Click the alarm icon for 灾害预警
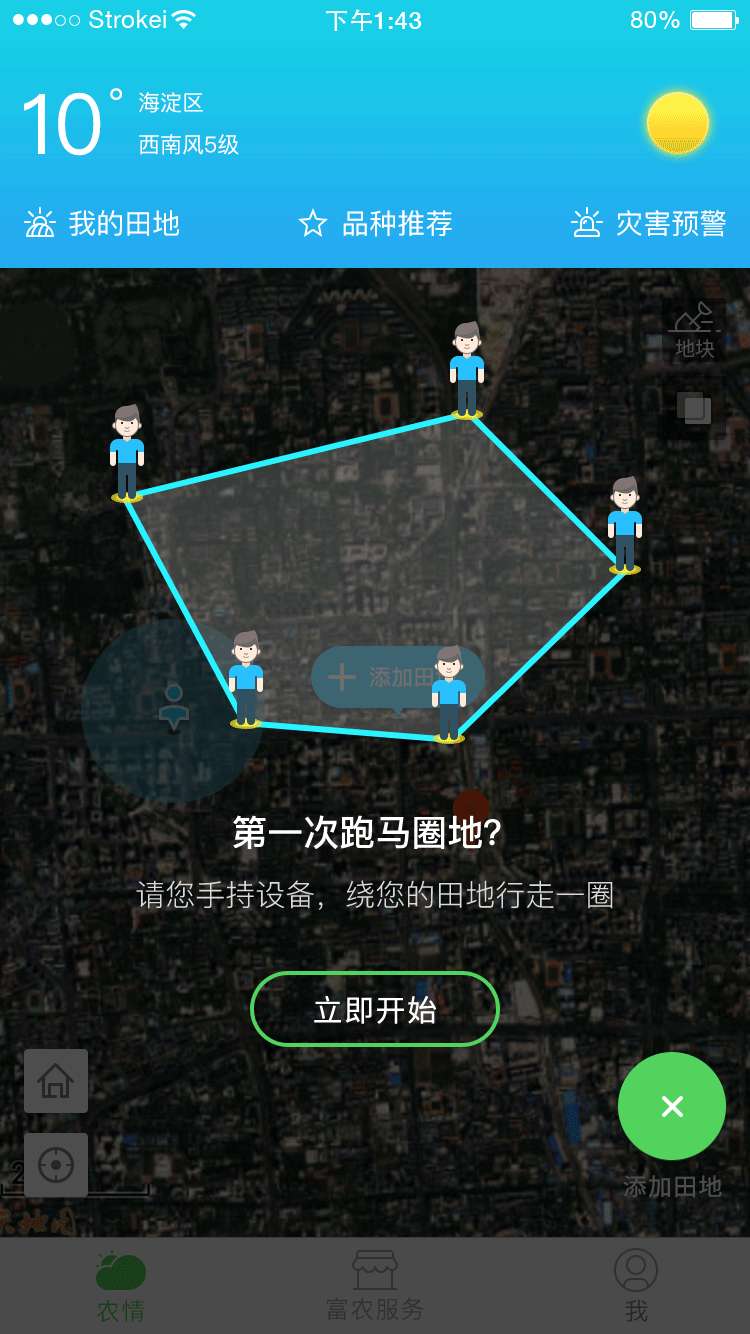 pos(588,224)
